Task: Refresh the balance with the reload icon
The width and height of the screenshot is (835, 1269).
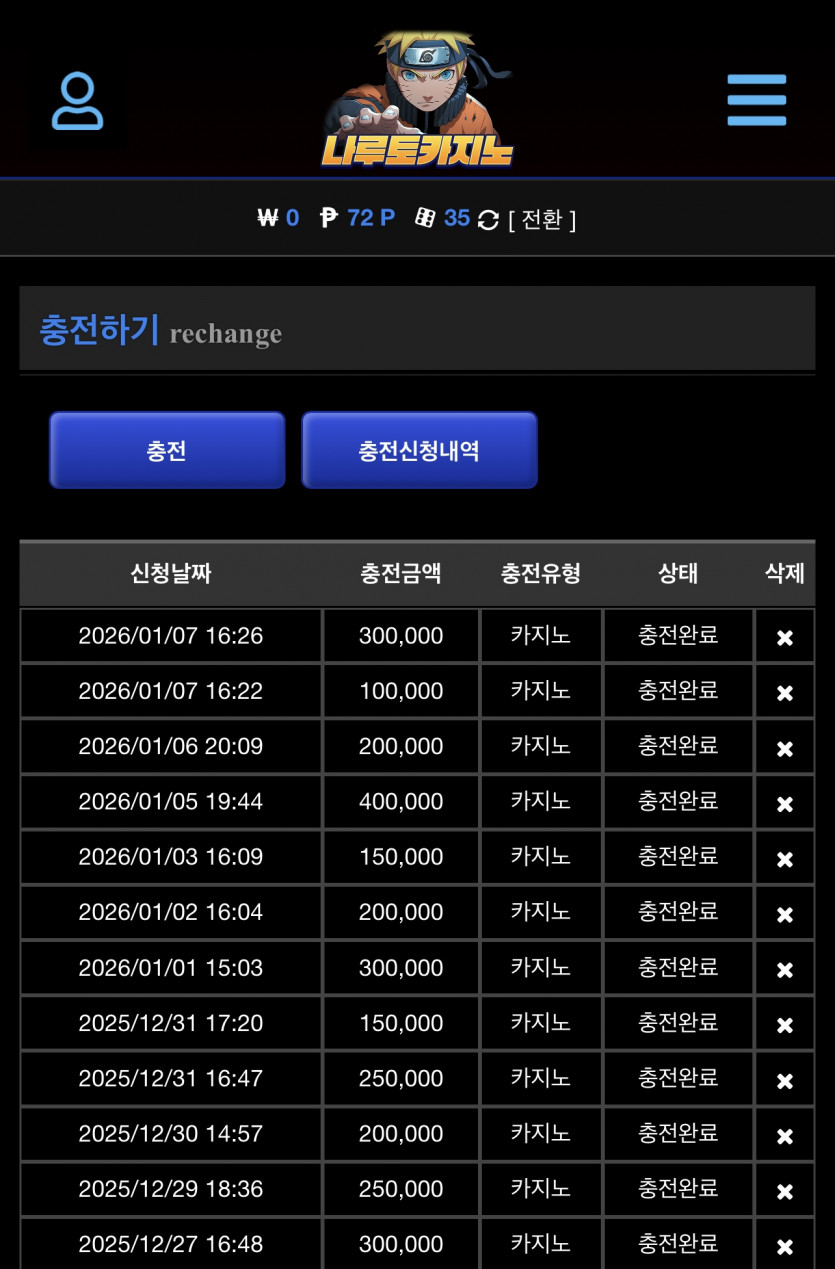Action: pos(488,220)
